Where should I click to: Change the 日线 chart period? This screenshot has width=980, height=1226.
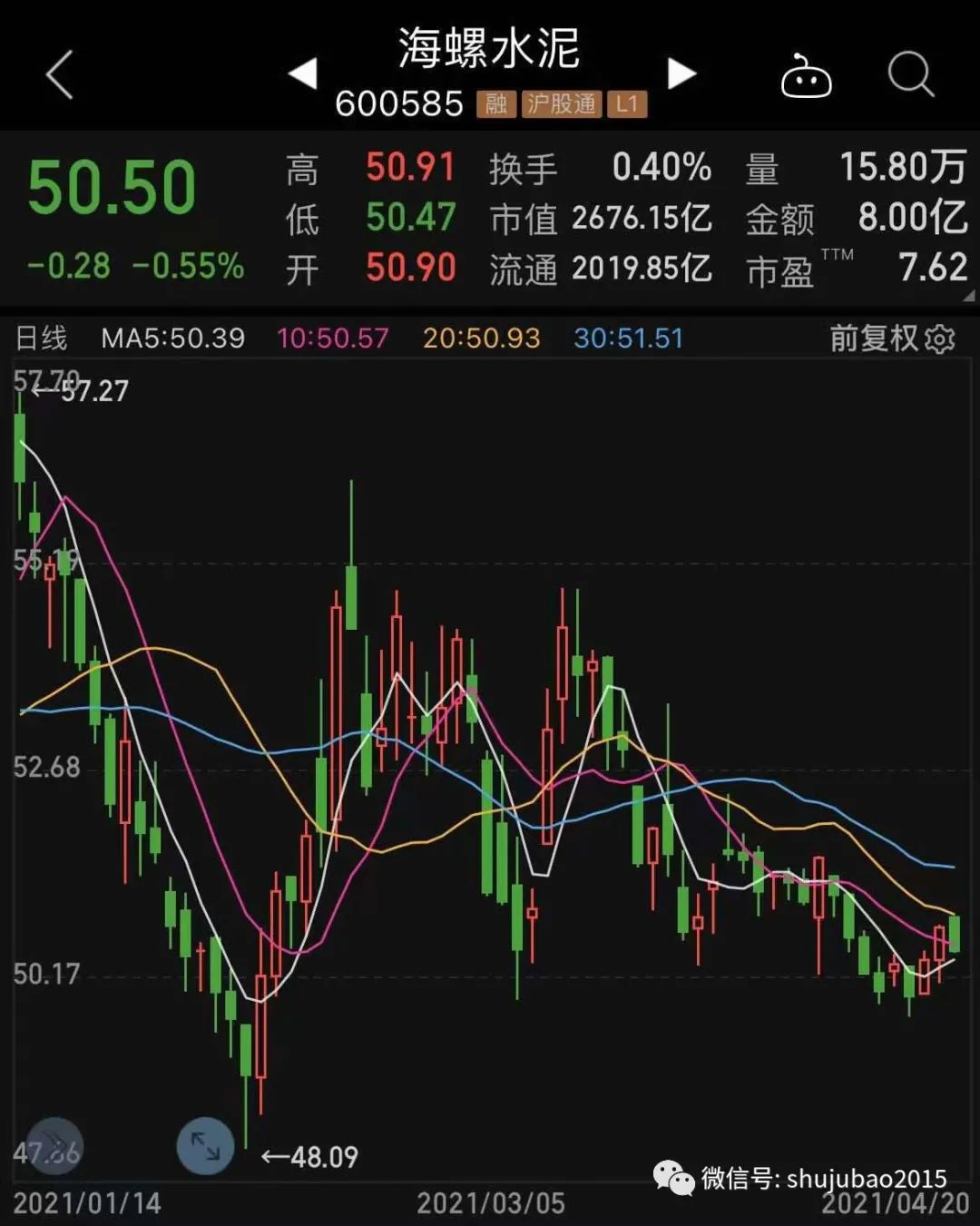point(42,338)
